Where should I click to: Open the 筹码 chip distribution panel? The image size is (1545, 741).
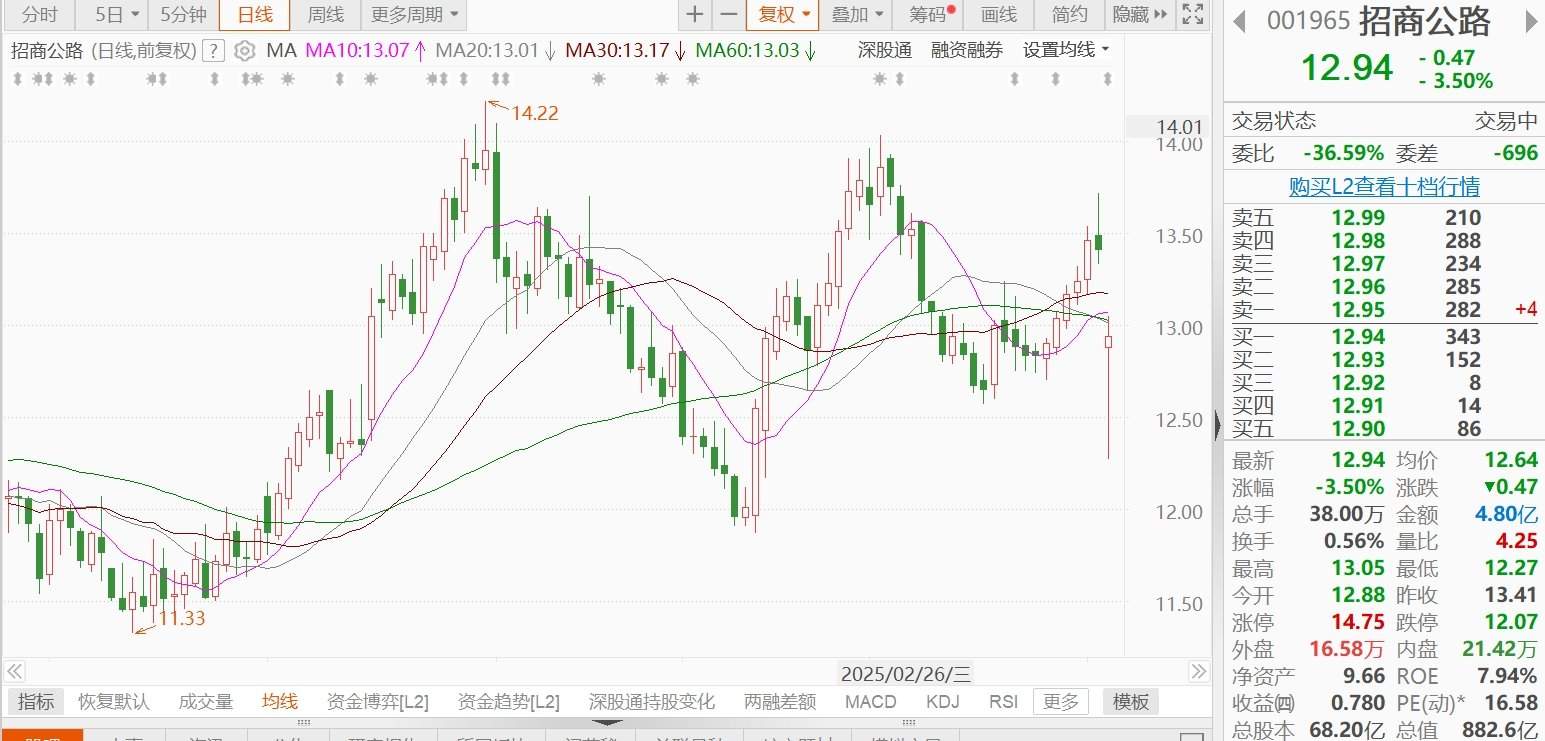click(x=930, y=14)
